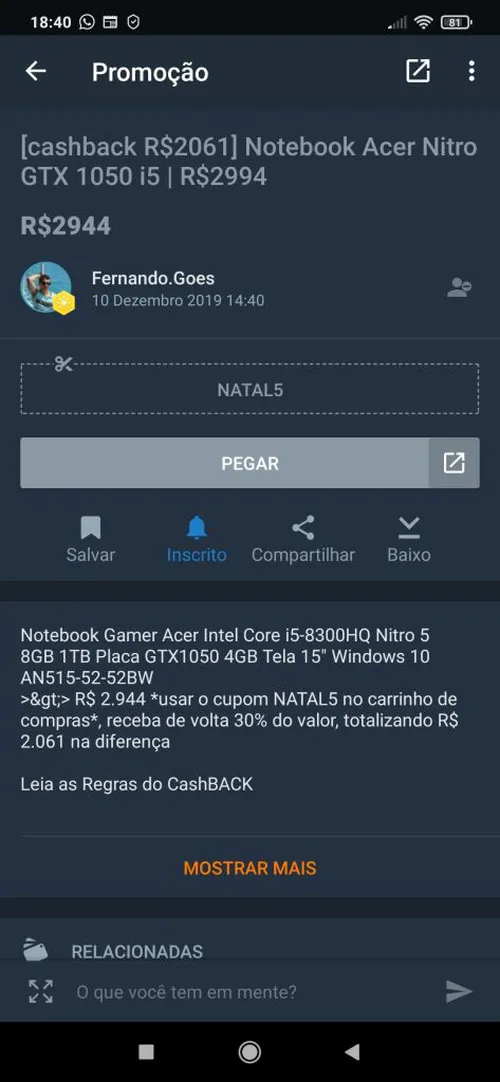Go back using the top arrow
This screenshot has width=500, height=1082.
[36, 71]
